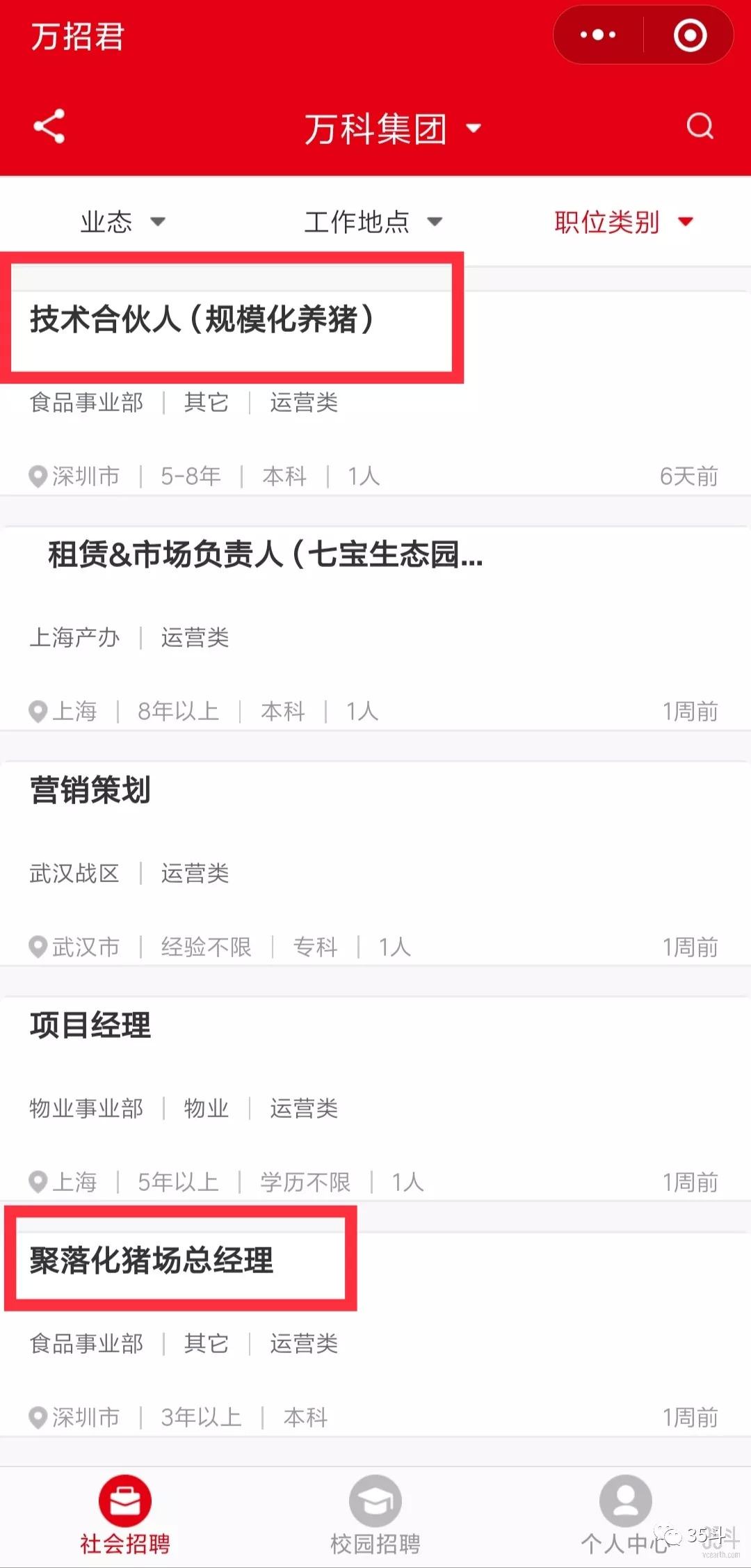This screenshot has height=1568, width=751.
Task: Expand the 业态 filter dropdown
Action: 122,222
